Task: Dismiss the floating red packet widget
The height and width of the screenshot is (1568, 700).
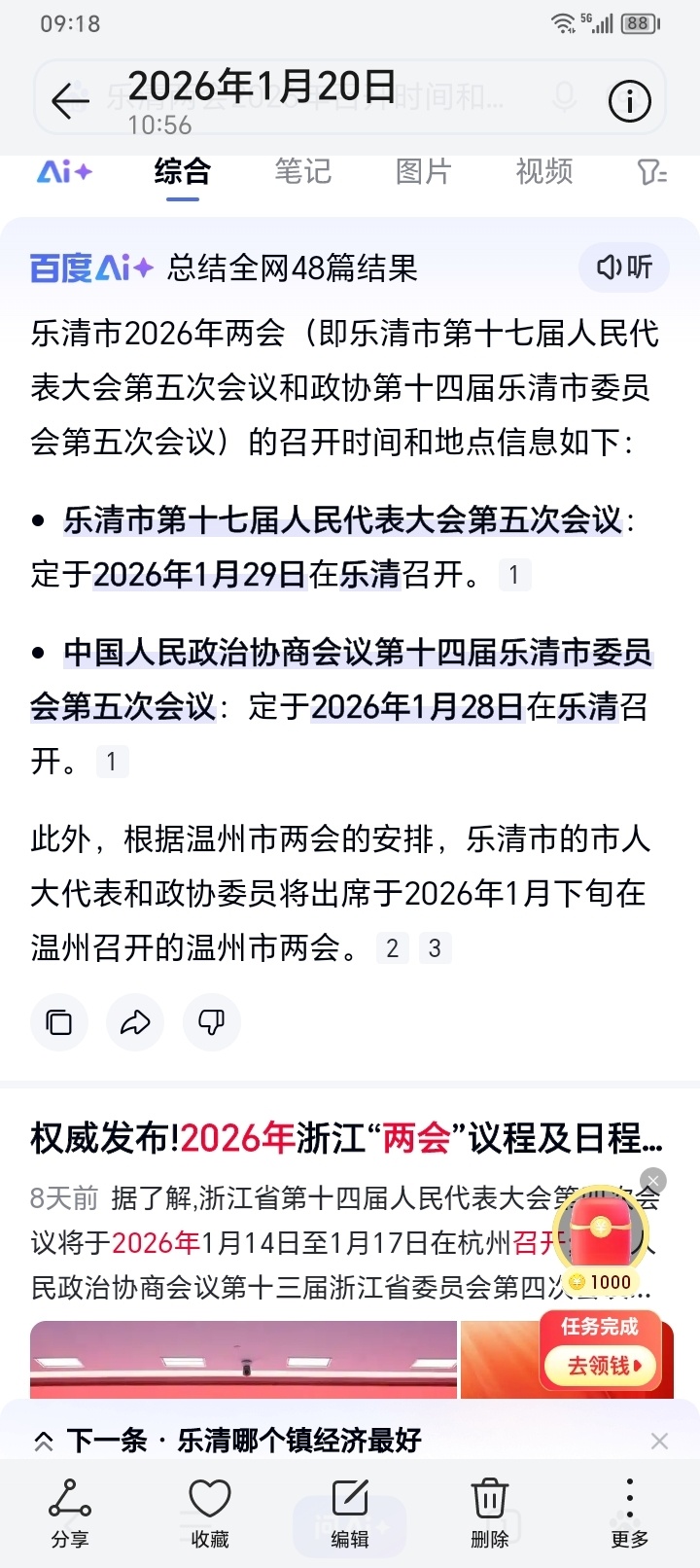Action: point(653,1181)
